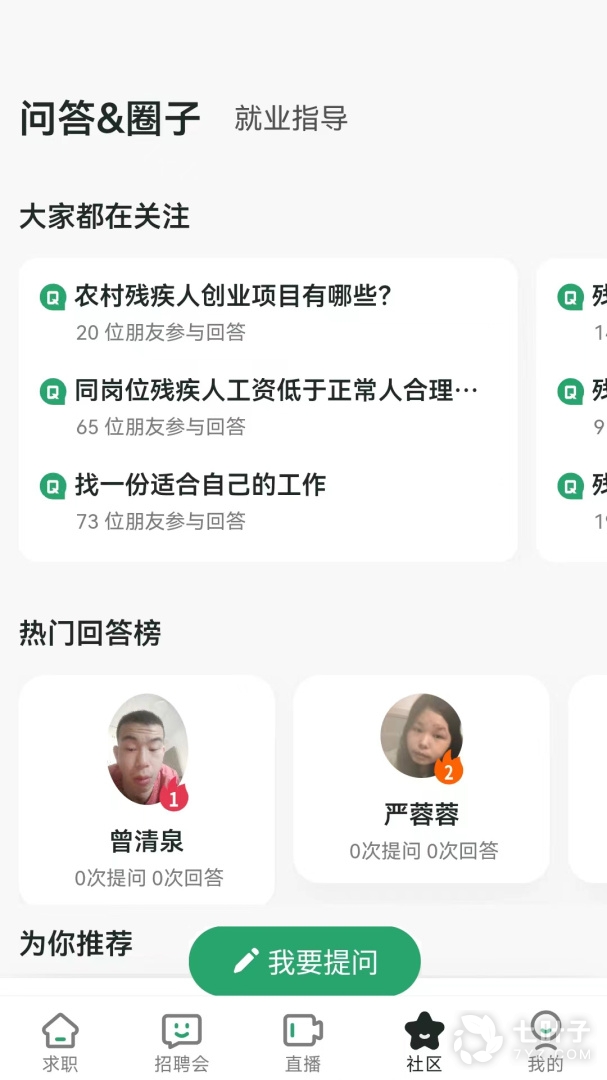Open the 我的 tab
Viewport: 607px width, 1080px height.
[x=545, y=1042]
